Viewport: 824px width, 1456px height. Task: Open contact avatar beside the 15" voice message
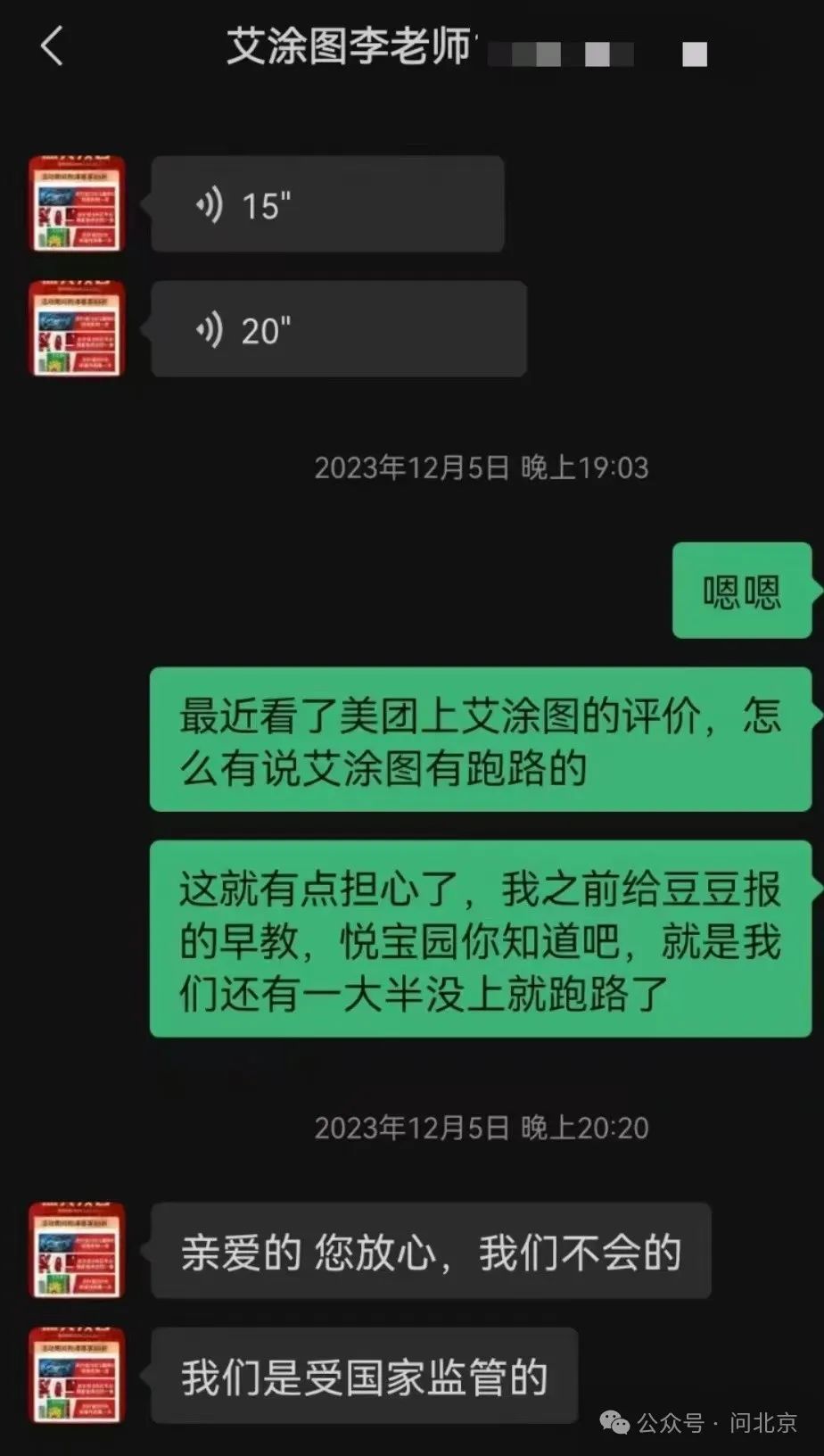point(77,204)
